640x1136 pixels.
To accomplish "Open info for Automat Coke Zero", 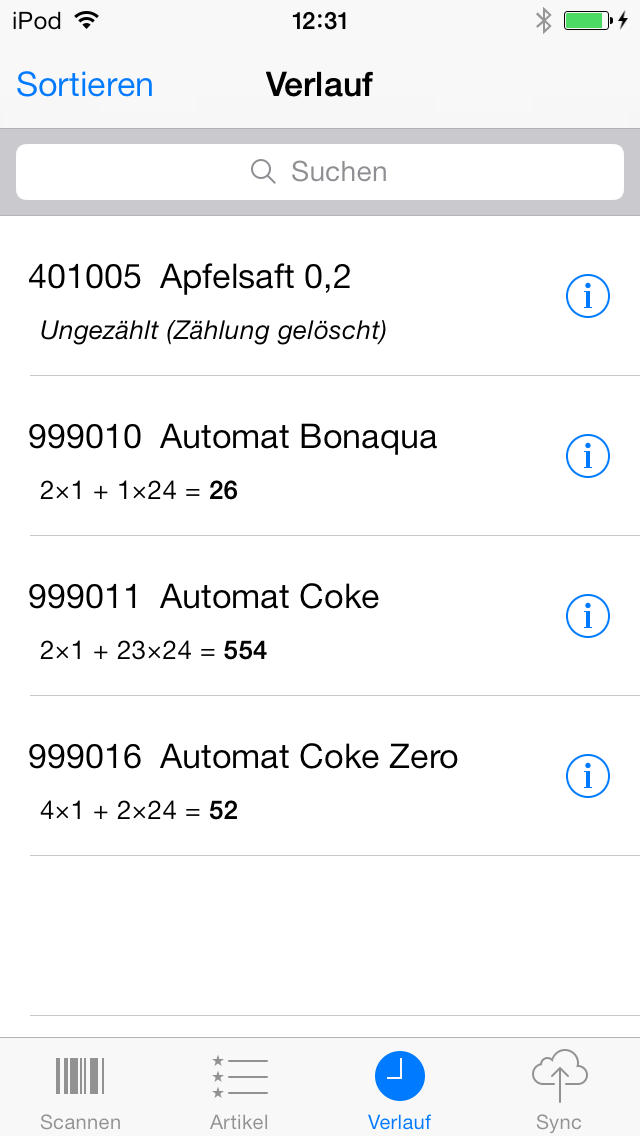I will pyautogui.click(x=587, y=777).
